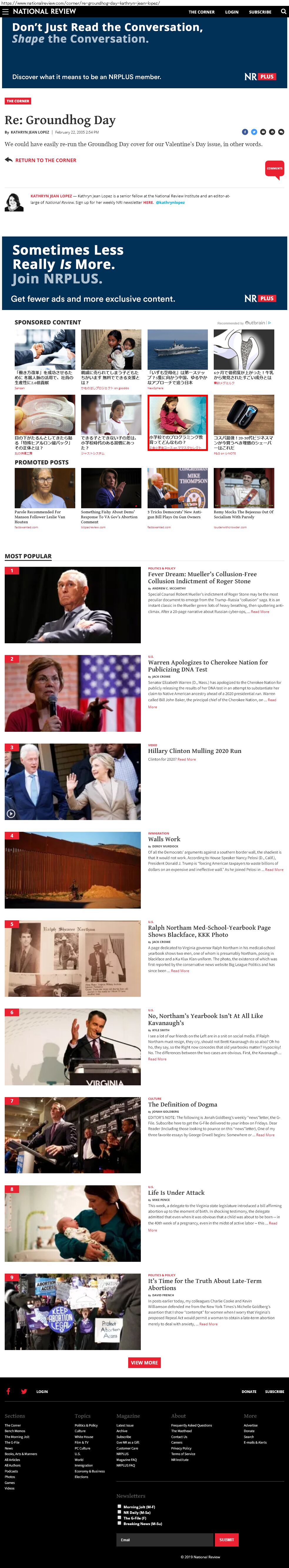The height and width of the screenshot is (1568, 289).
Task: Tap Donate in the footer bar
Action: coord(249,1392)
